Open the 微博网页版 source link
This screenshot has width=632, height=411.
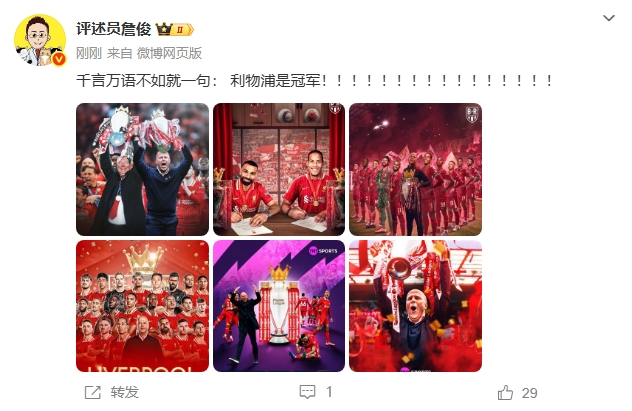(169, 53)
